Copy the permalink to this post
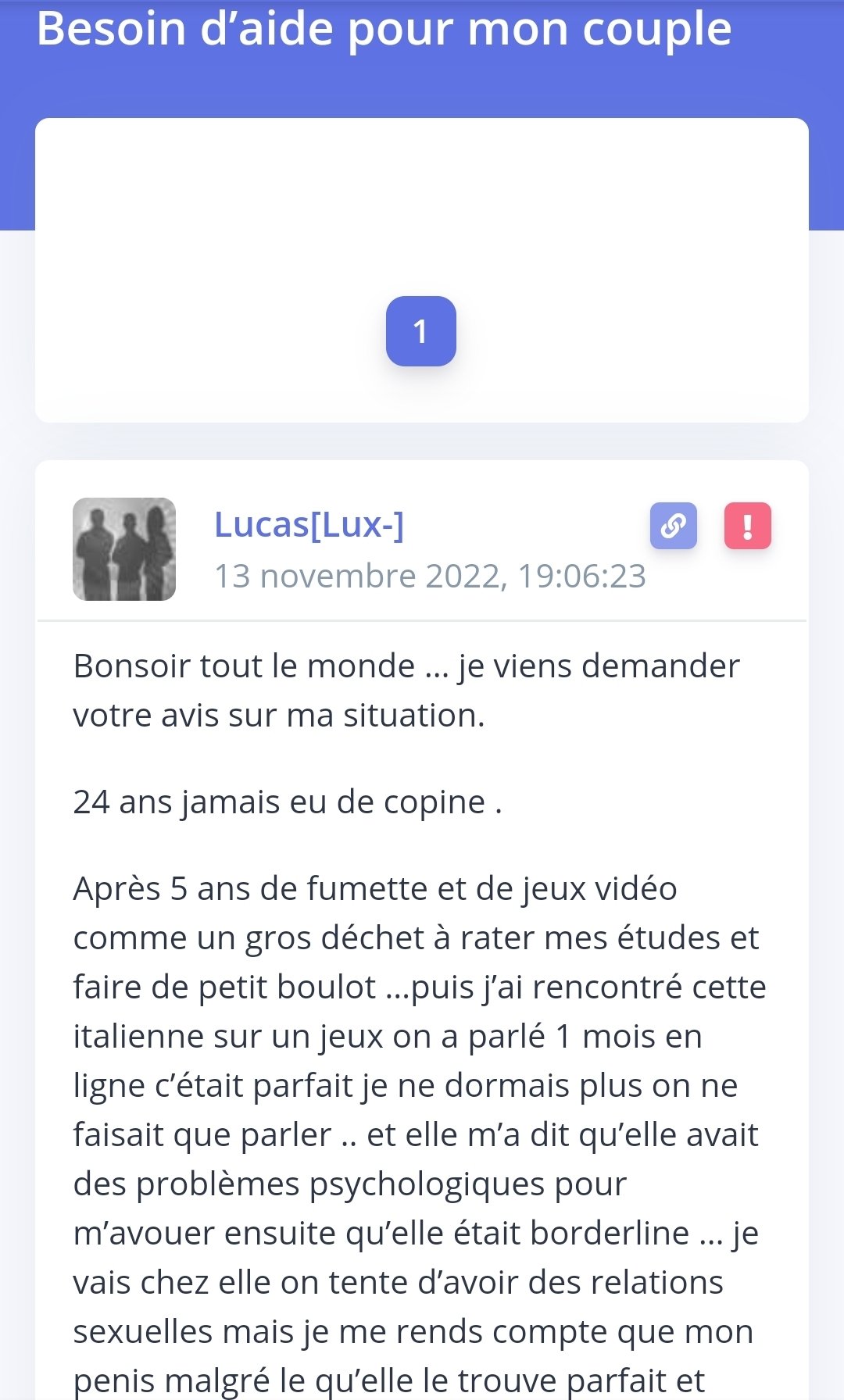 click(673, 526)
